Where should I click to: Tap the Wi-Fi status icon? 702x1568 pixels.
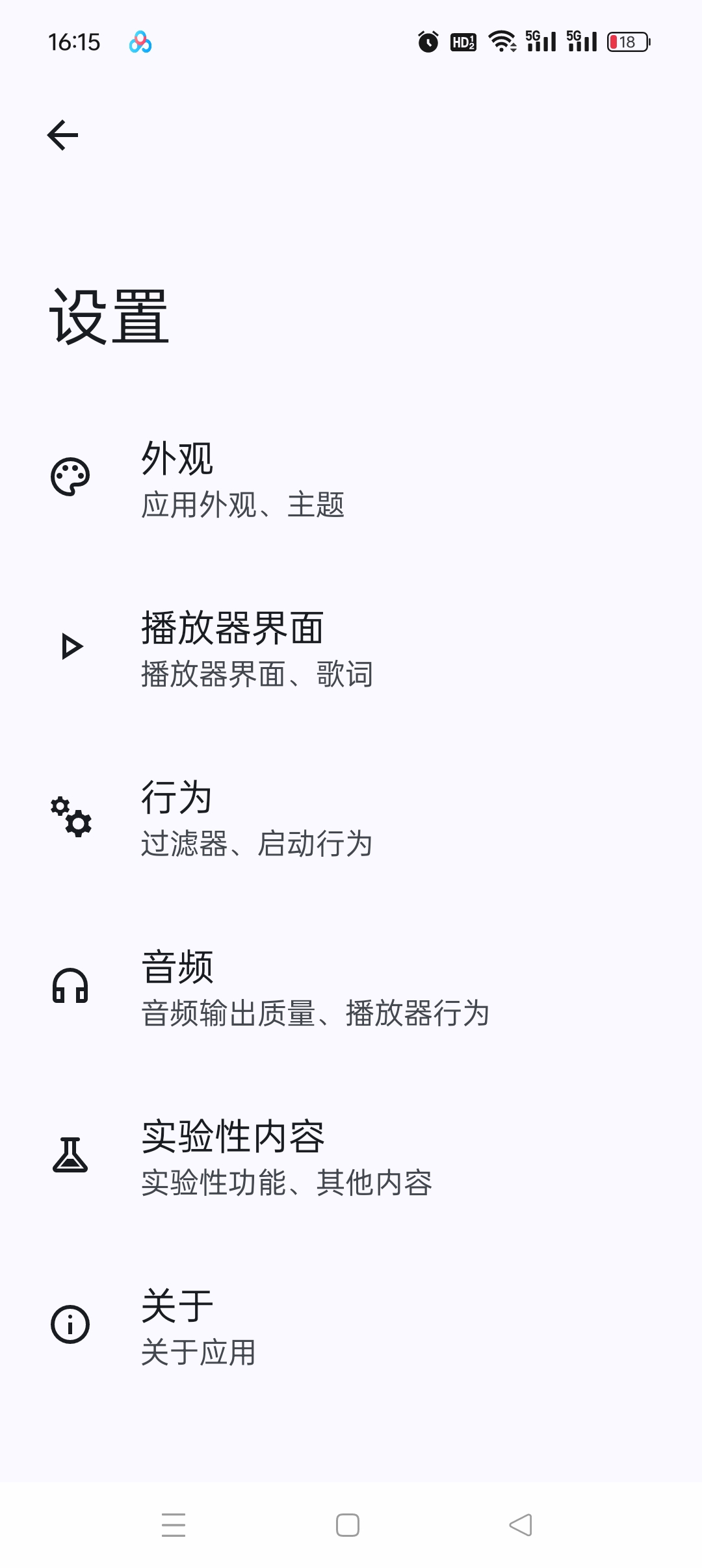click(502, 42)
